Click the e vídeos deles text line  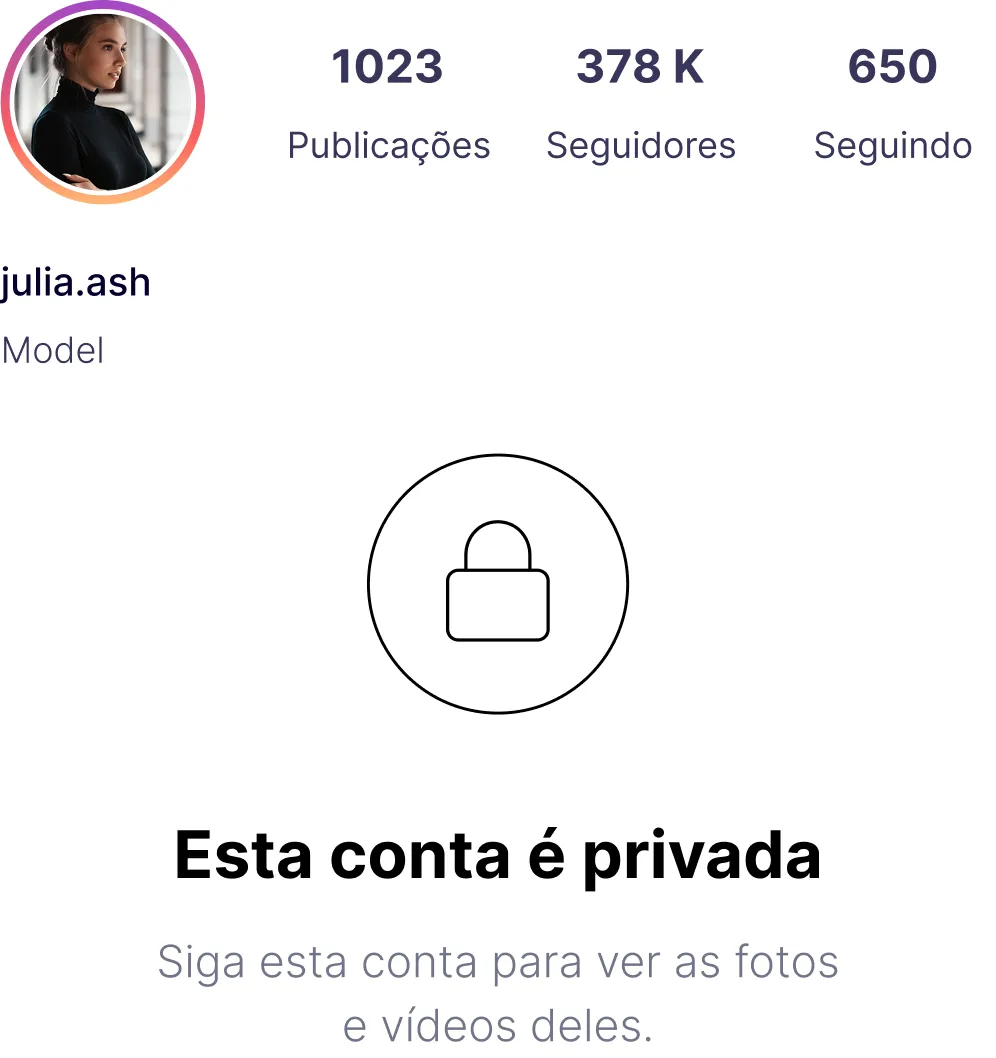pyautogui.click(x=496, y=1024)
